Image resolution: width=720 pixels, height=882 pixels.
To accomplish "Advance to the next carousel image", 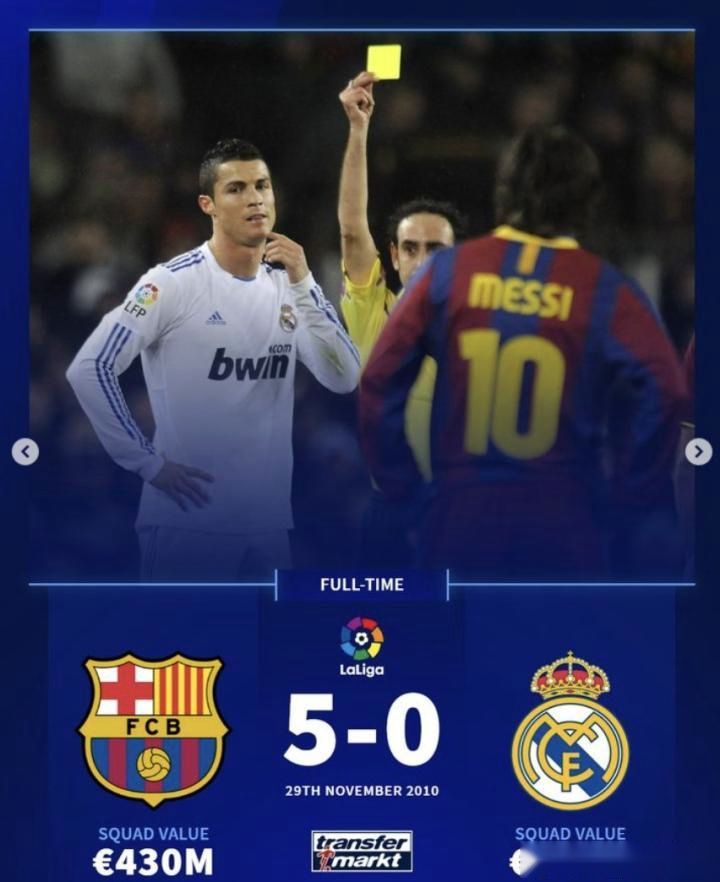I will pyautogui.click(x=698, y=452).
